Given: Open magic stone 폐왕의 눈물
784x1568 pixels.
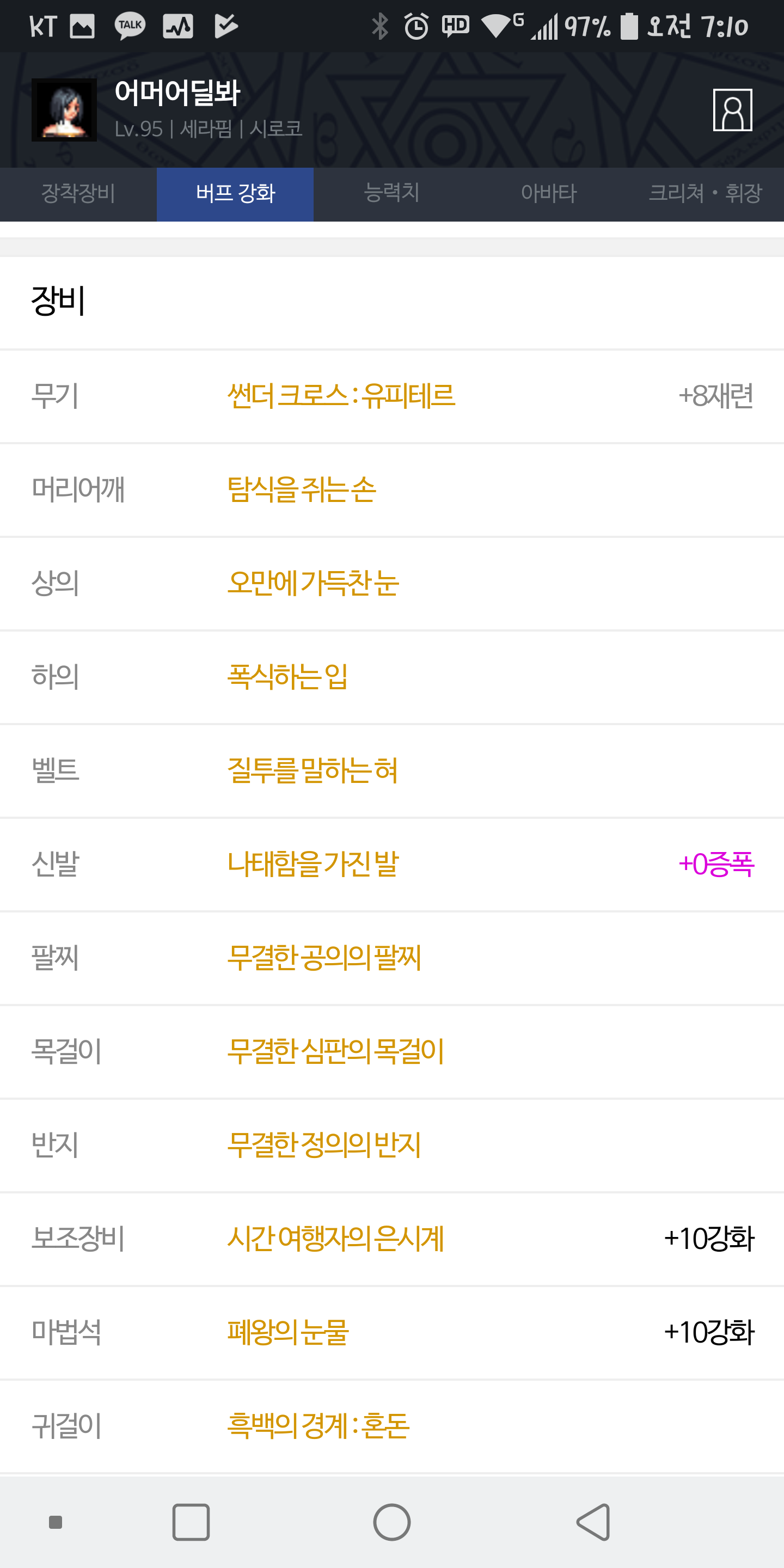Looking at the screenshot, I should (287, 1332).
